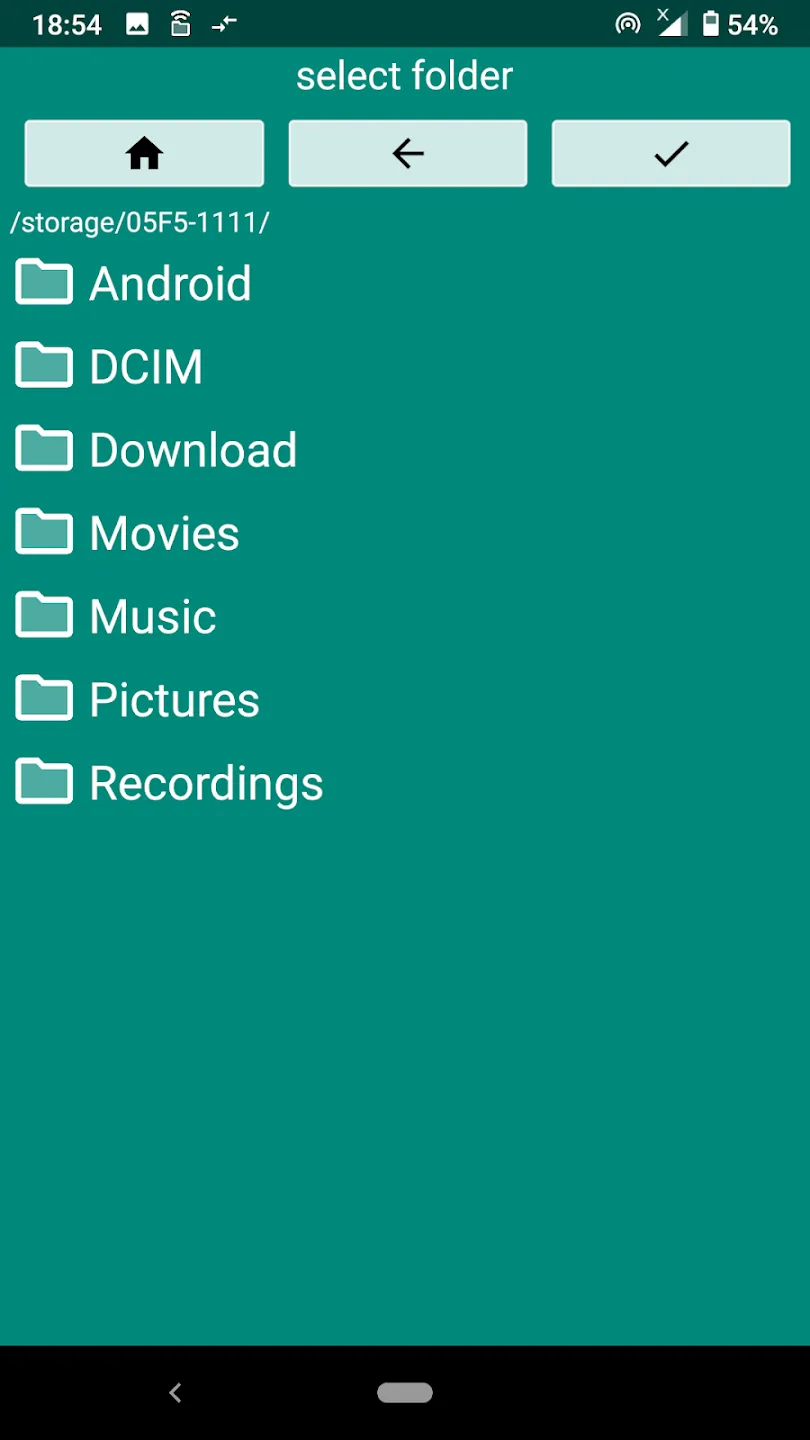Open the Movies folder
Screen dimensions: 810x1440
click(x=405, y=533)
